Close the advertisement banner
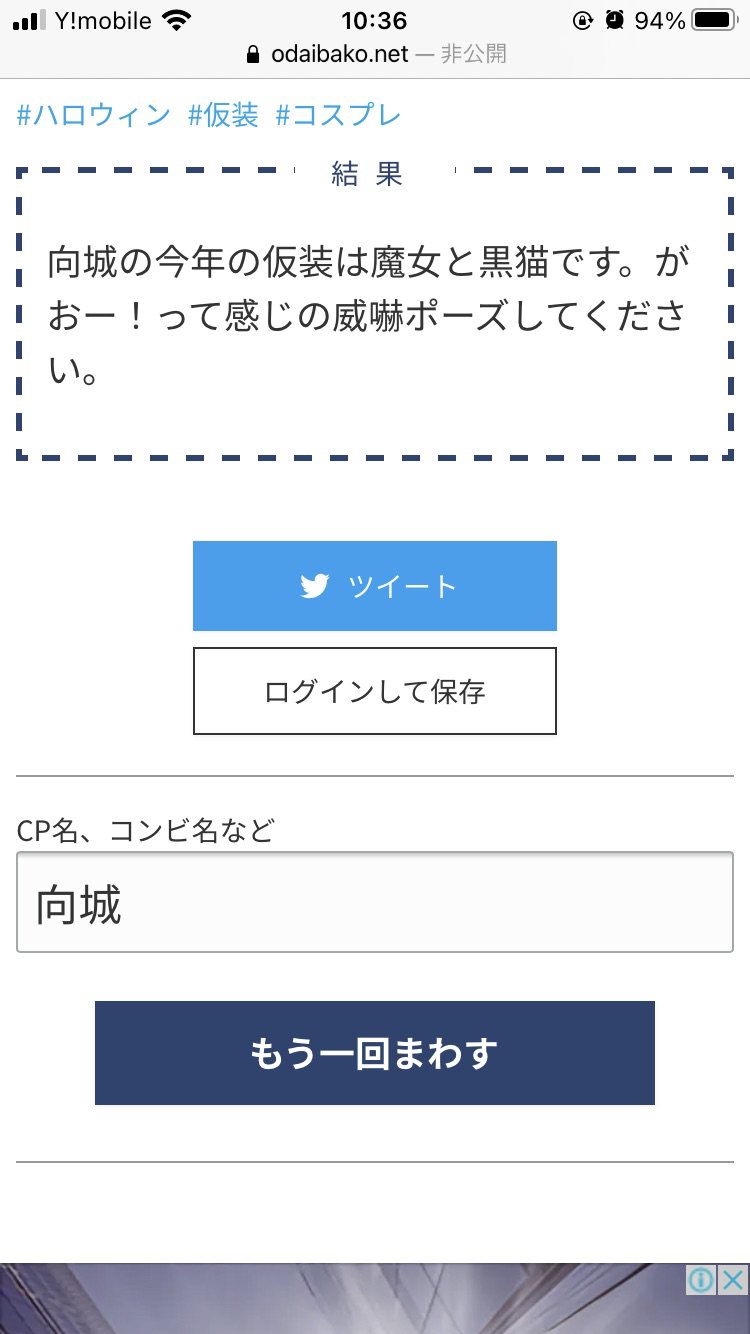The width and height of the screenshot is (750, 1334). [x=733, y=1280]
